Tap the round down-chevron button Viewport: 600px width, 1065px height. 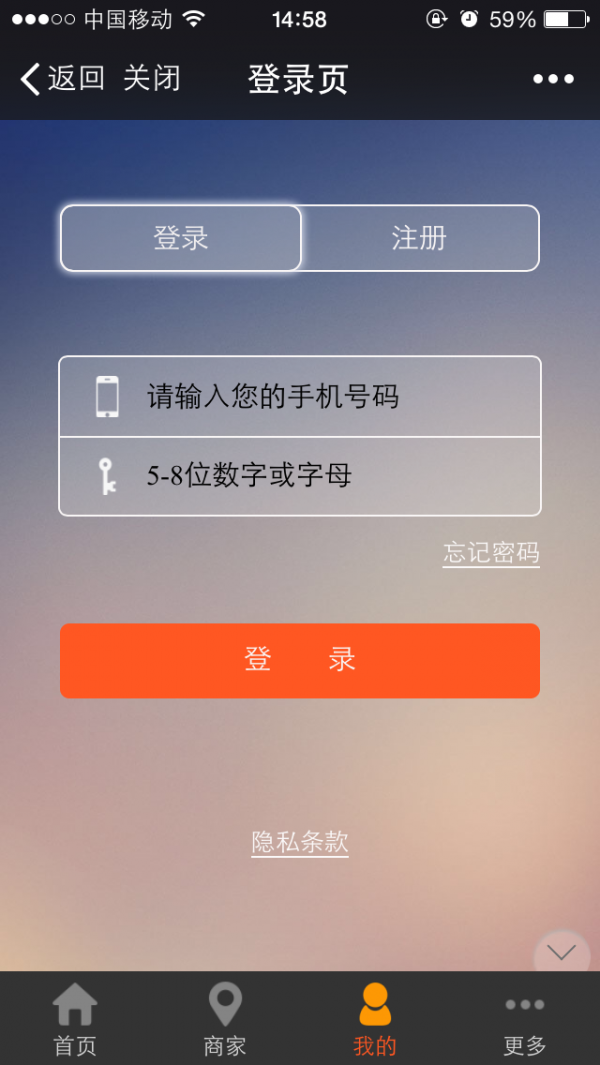562,952
